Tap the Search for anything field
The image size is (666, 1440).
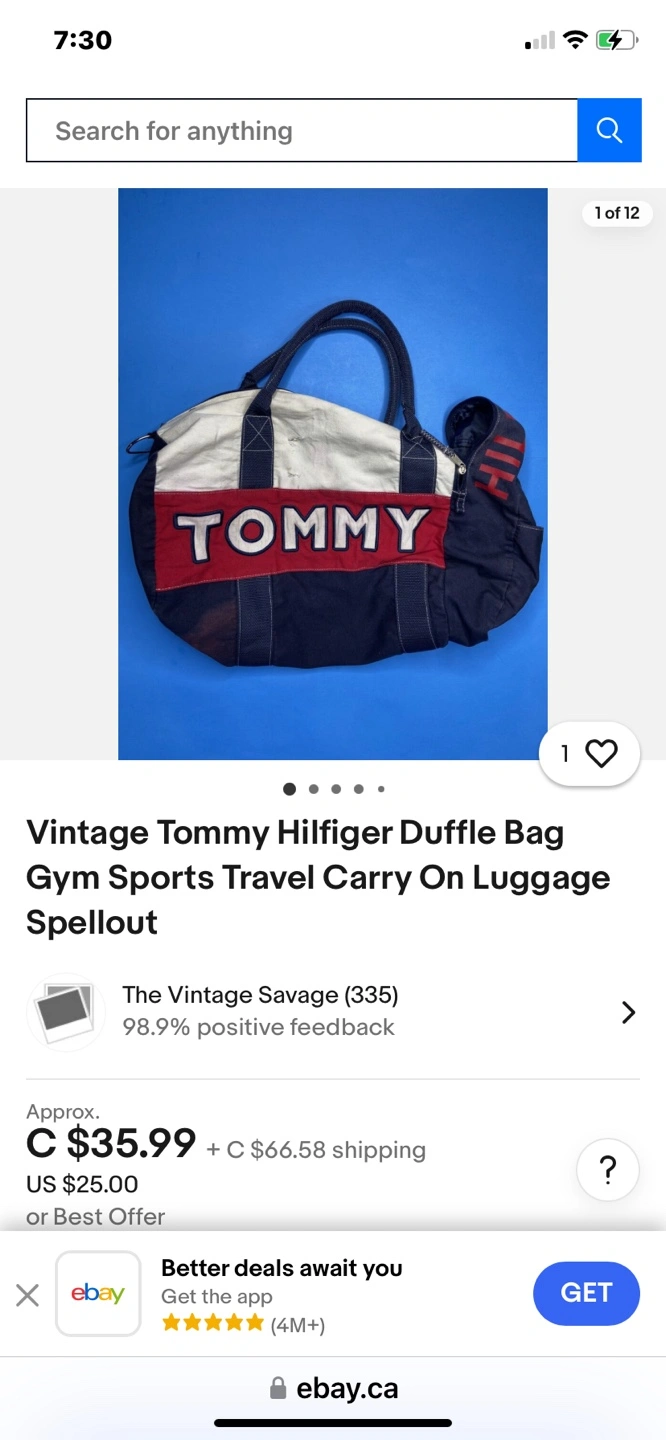300,130
